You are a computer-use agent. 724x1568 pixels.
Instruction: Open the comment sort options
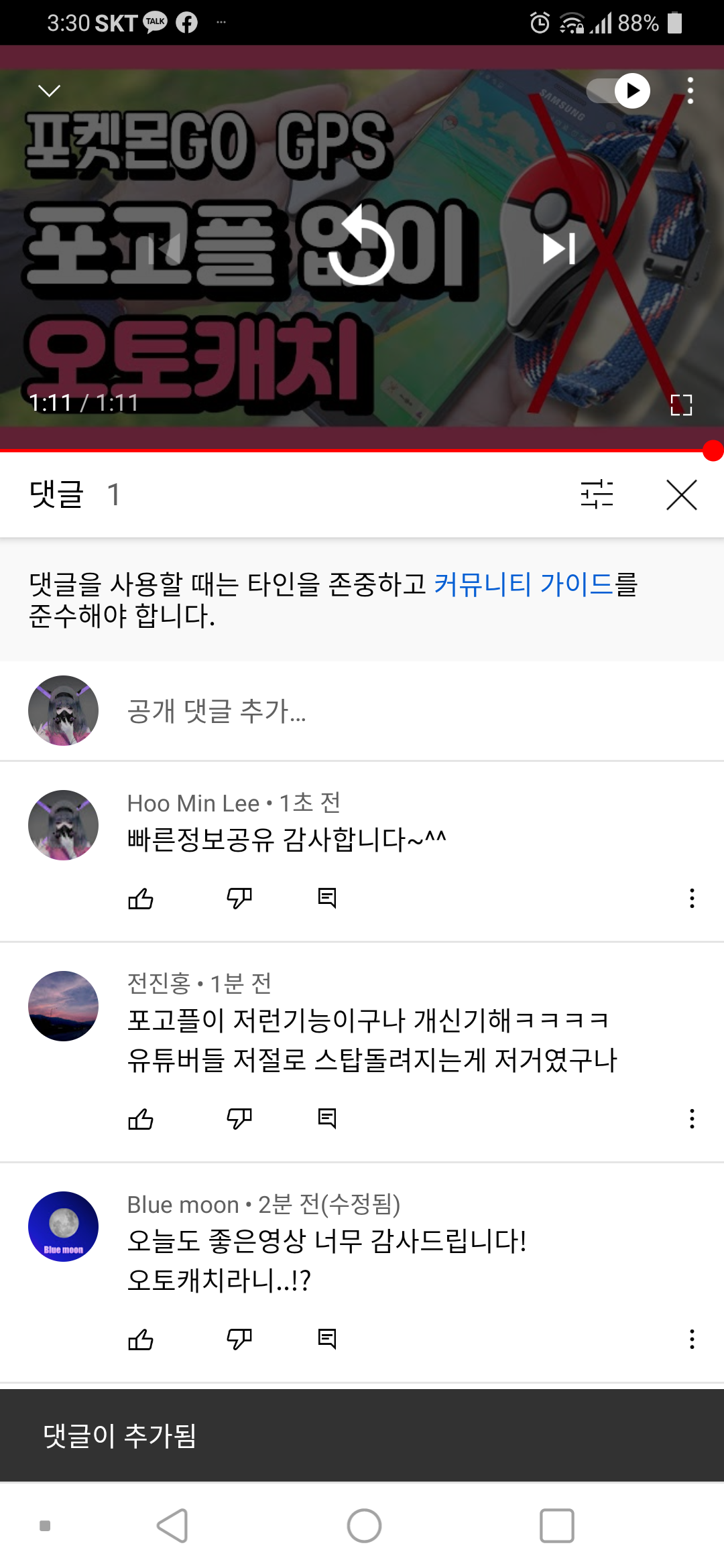(x=597, y=495)
